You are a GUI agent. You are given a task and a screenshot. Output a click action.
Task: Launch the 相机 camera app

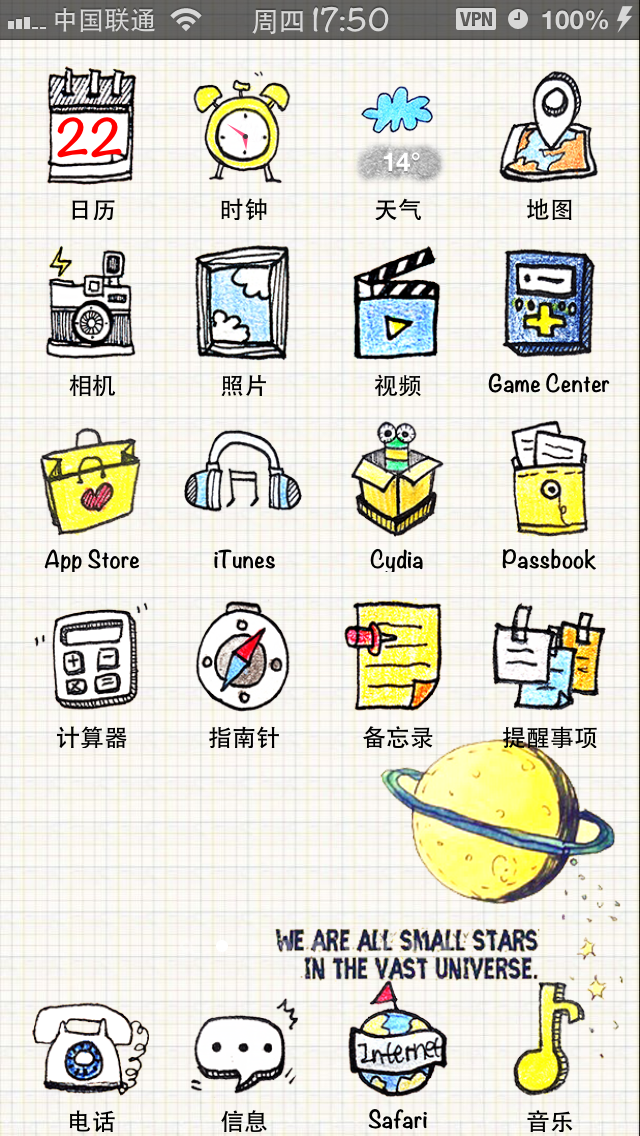pyautogui.click(x=91, y=304)
